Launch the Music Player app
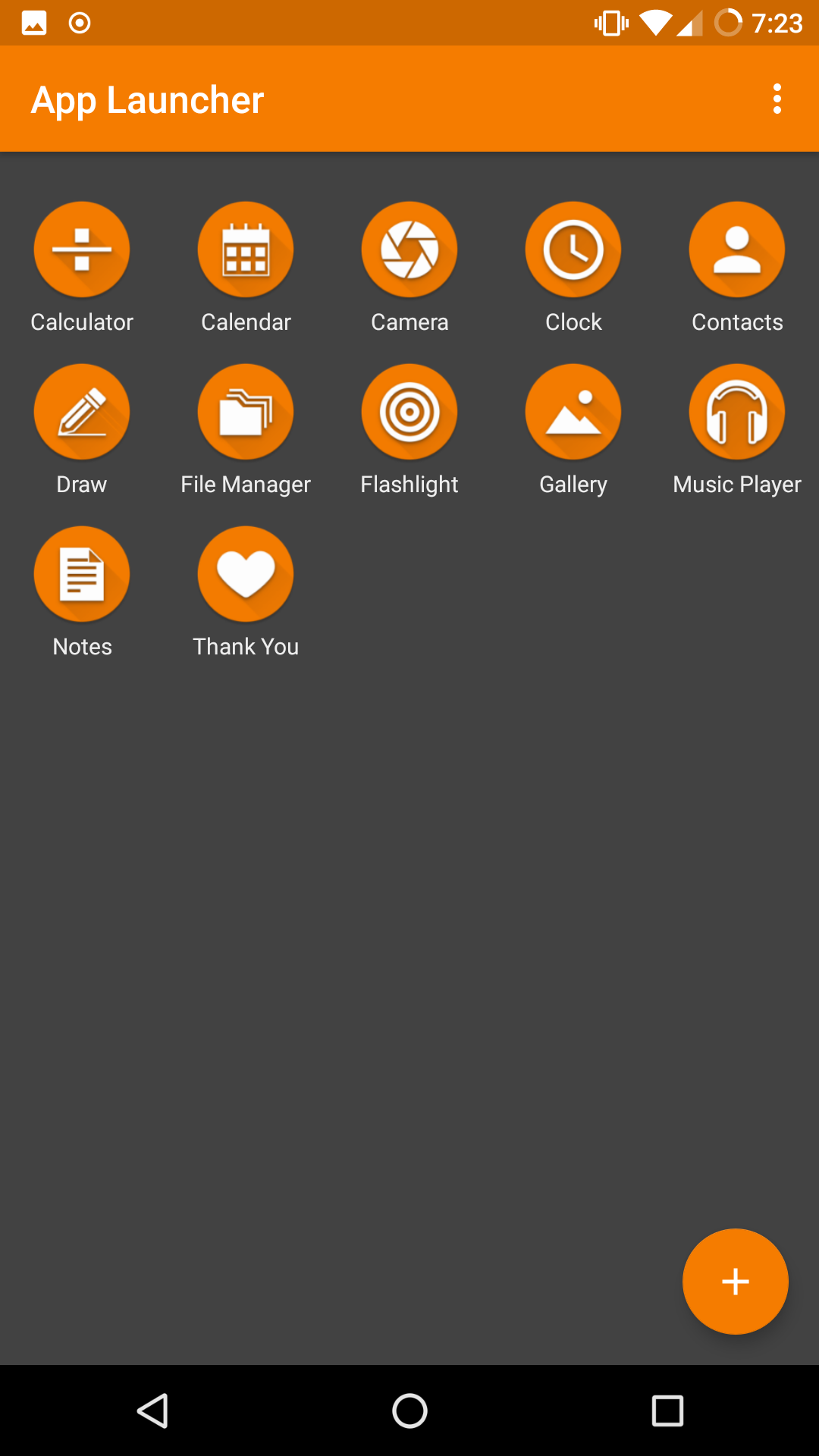The width and height of the screenshot is (819, 1456). (x=736, y=411)
